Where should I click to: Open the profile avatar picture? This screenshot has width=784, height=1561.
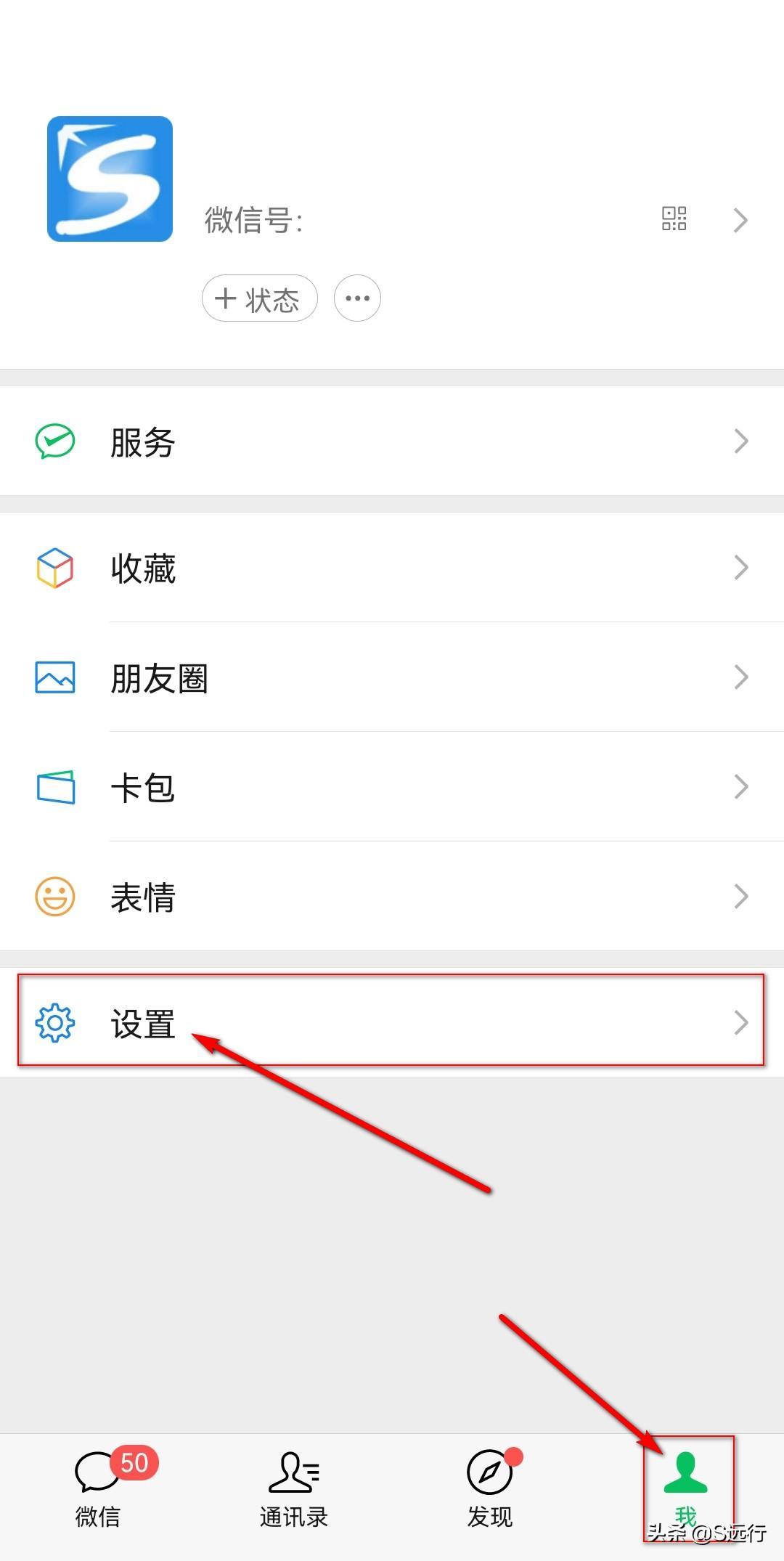(x=110, y=179)
